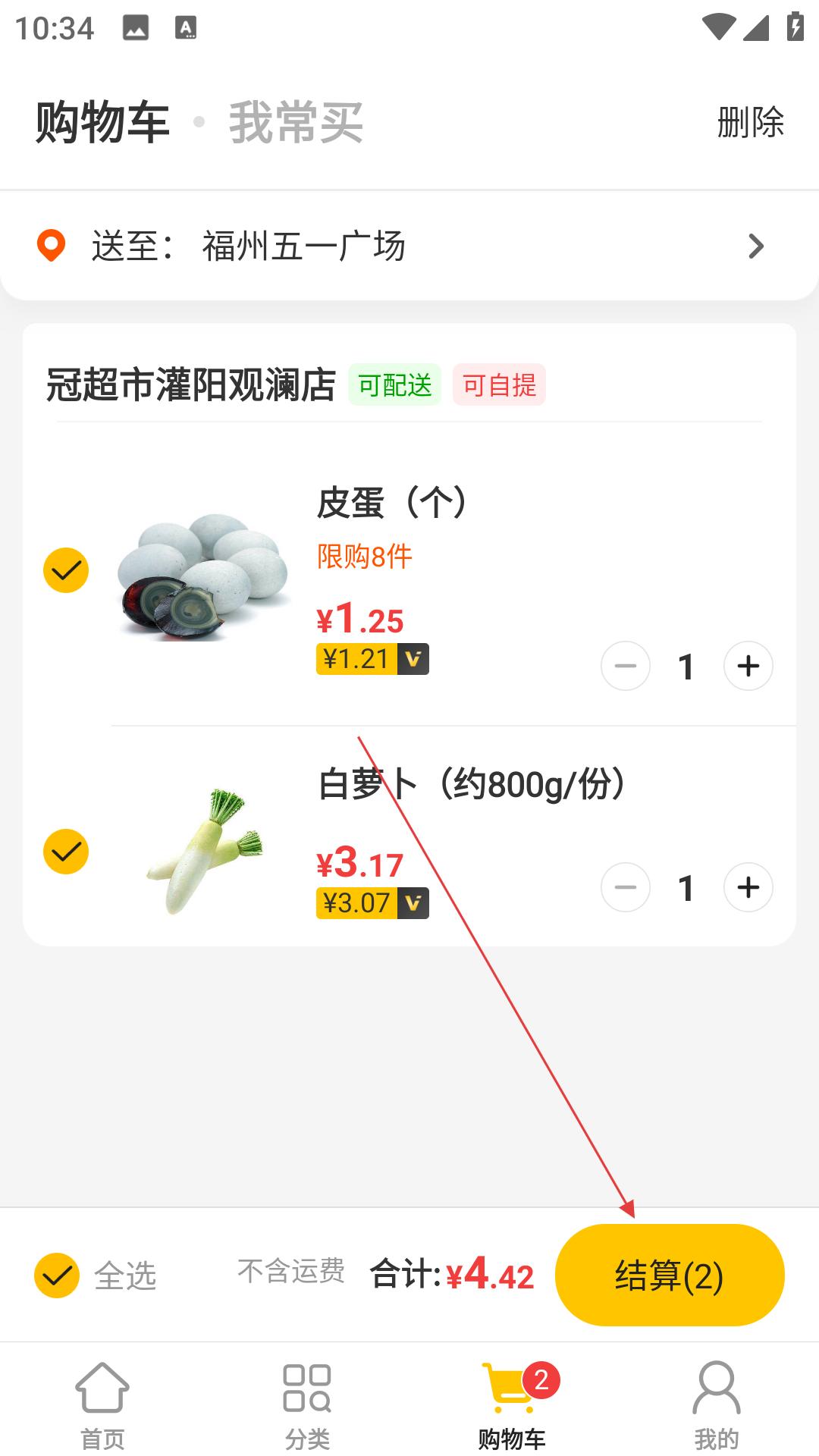
Task: Uncheck the 皮蛋 item checkbox
Action: (66, 570)
